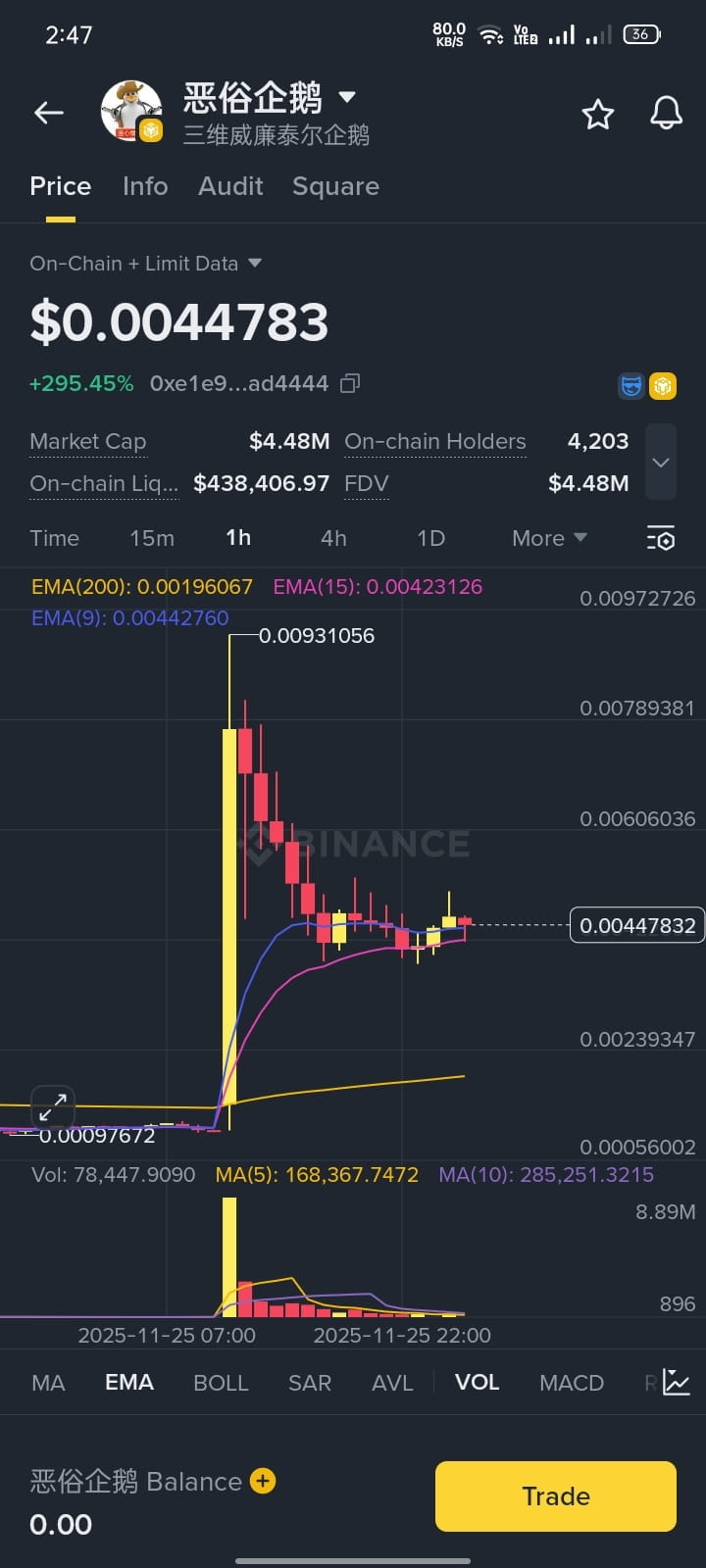706x1568 pixels.
Task: Select the 4h chart interval
Action: (x=333, y=538)
